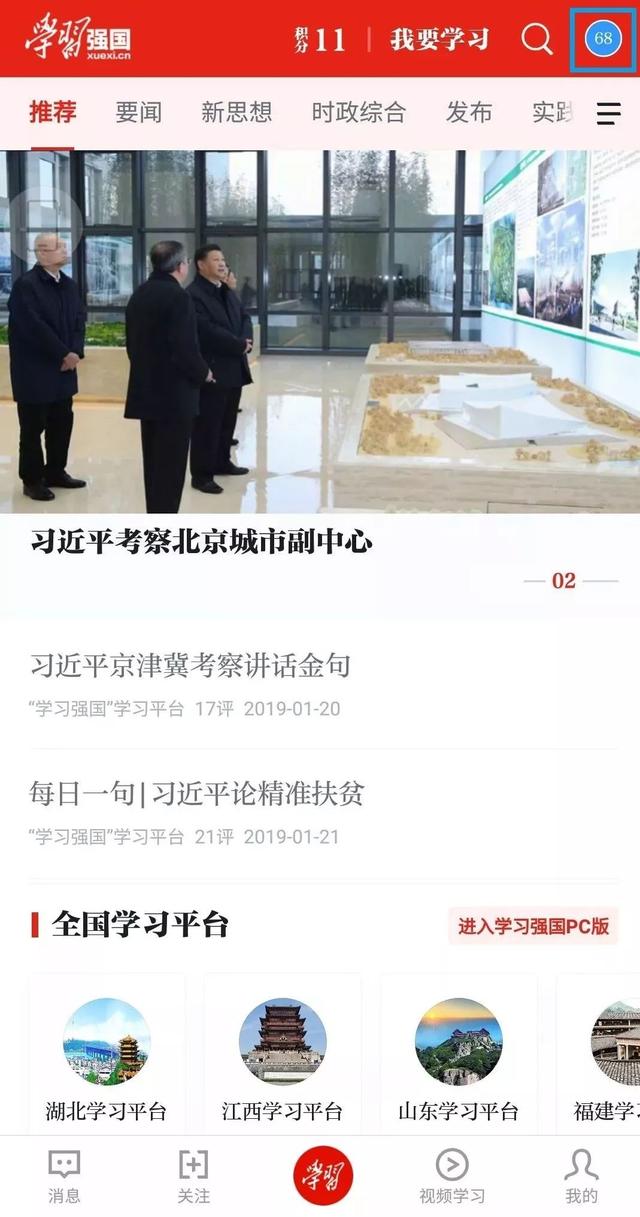Go to the 发布 tab
The width and height of the screenshot is (640, 1217).
(x=468, y=112)
